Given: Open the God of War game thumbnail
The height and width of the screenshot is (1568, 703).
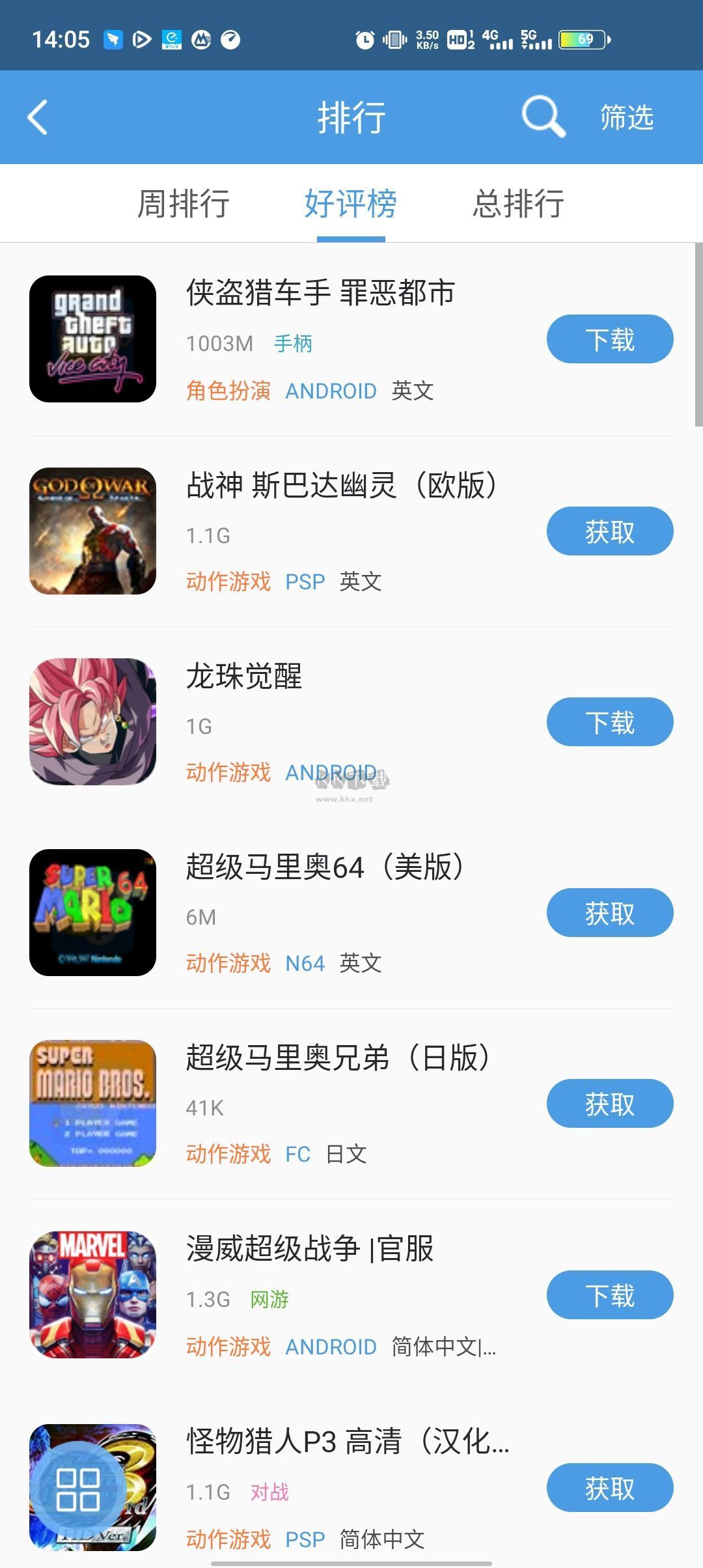Looking at the screenshot, I should pos(93,531).
